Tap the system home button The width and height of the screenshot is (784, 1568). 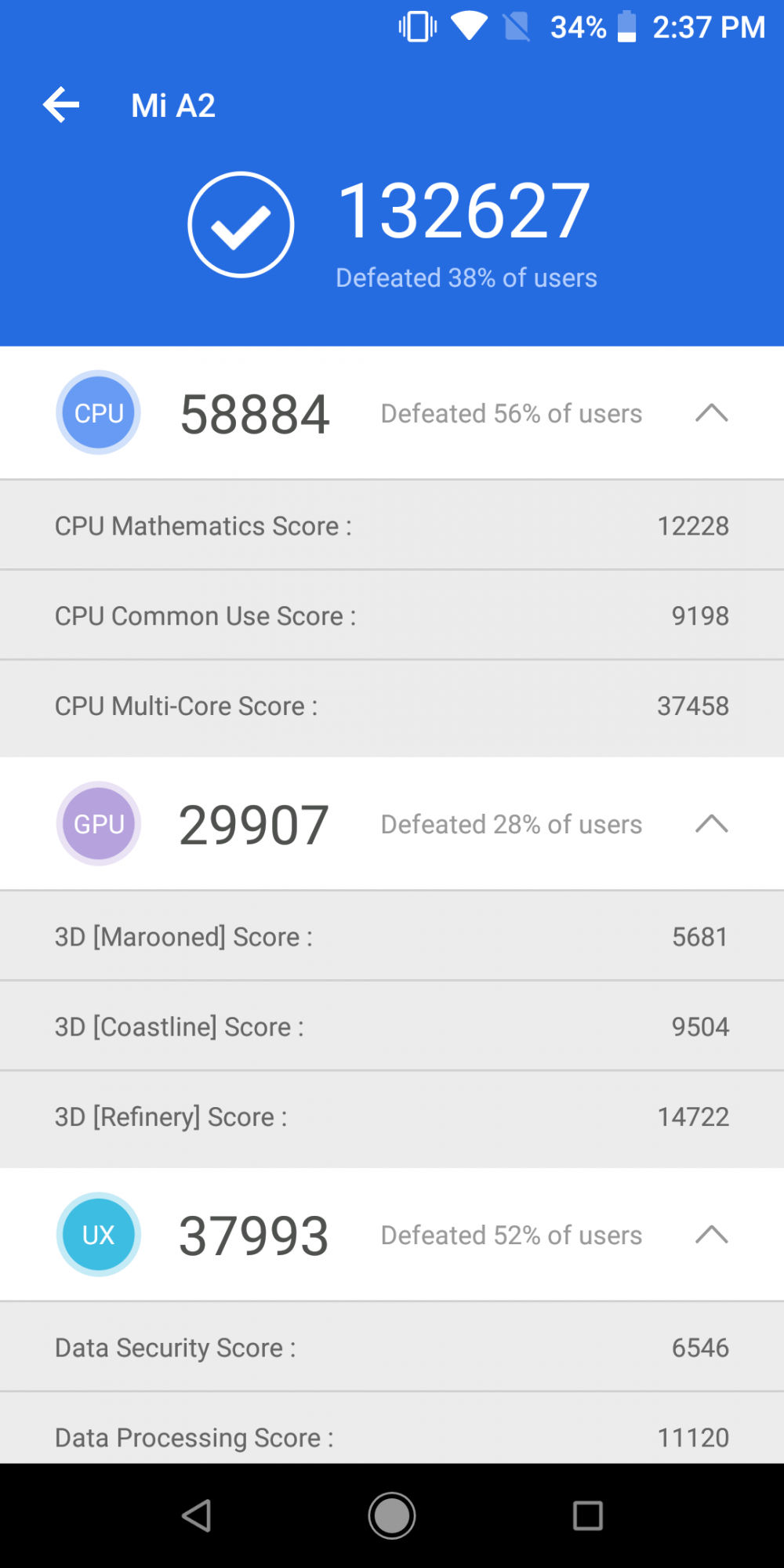coord(392,1515)
